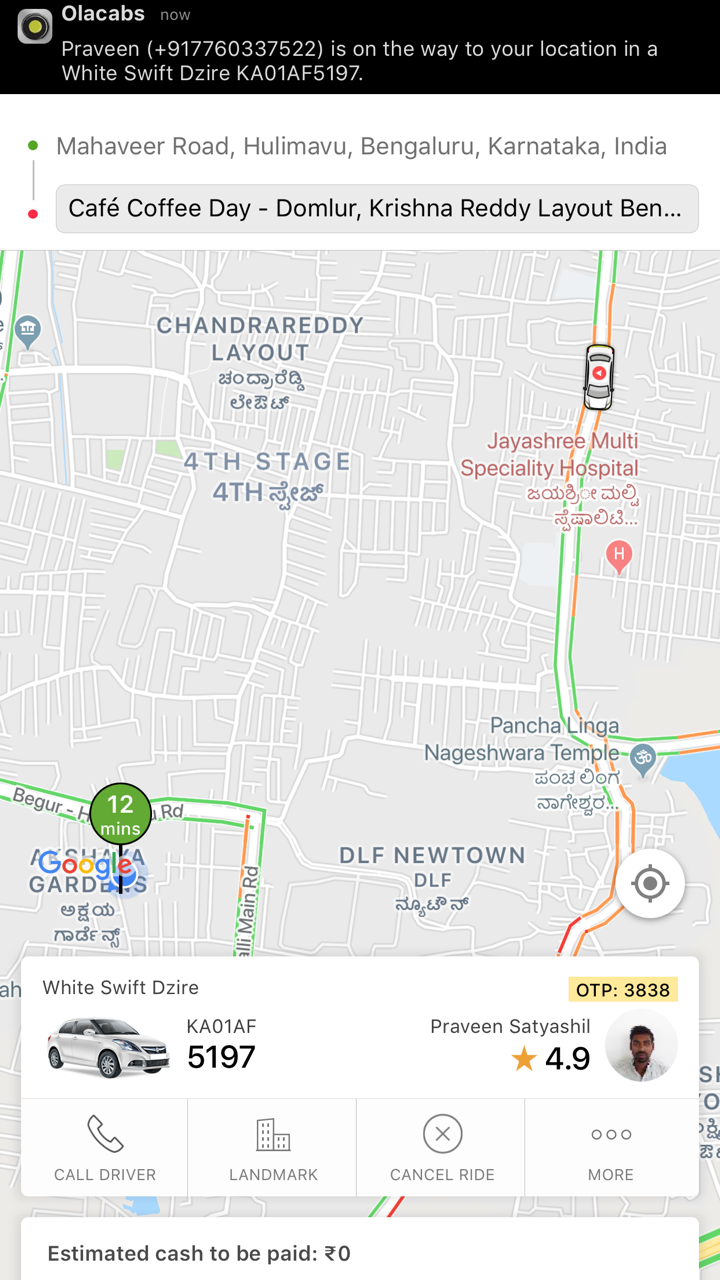The image size is (720, 1280).
Task: Call the driver Praveen
Action: click(x=105, y=1147)
